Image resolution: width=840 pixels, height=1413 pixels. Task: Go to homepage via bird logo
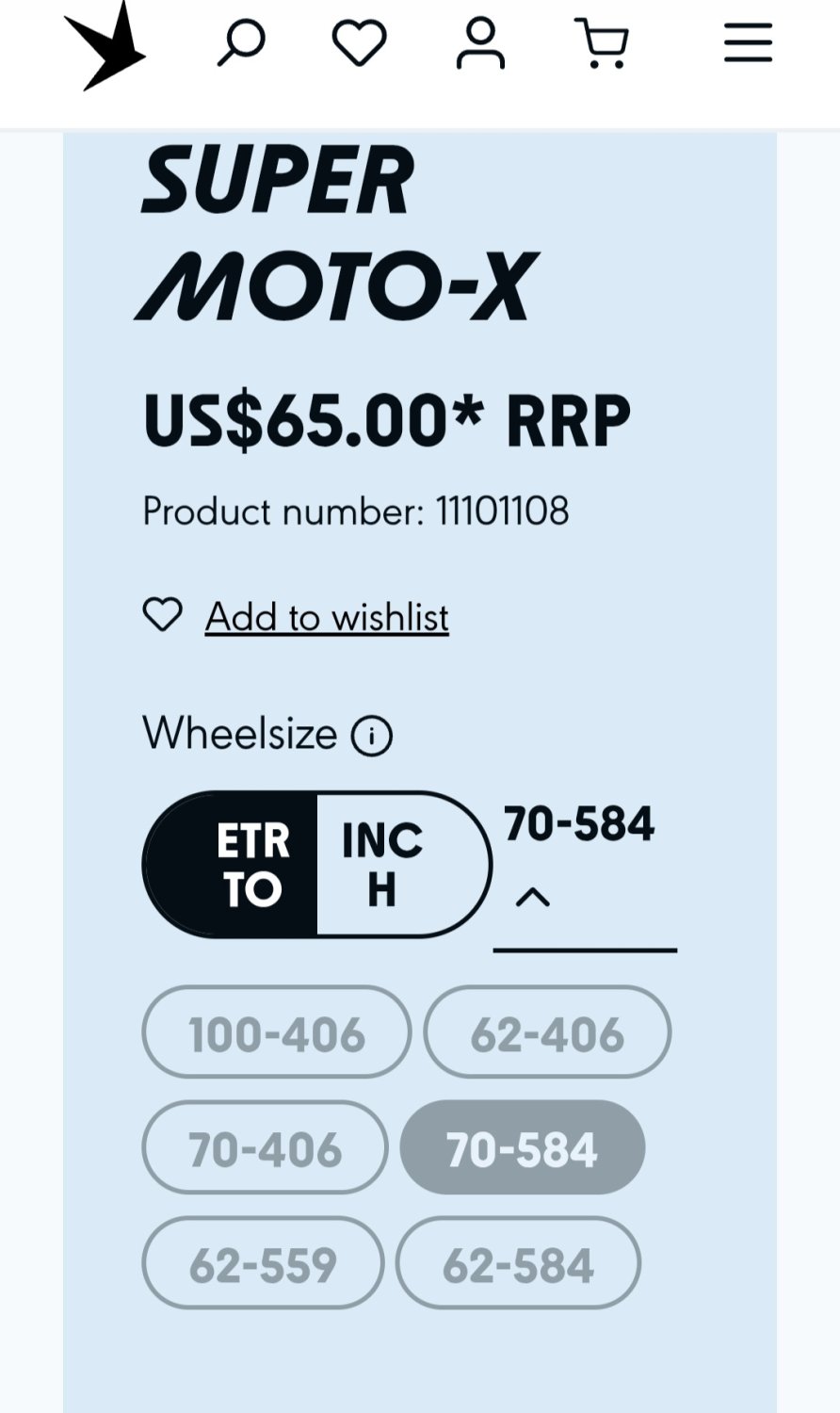point(105,47)
